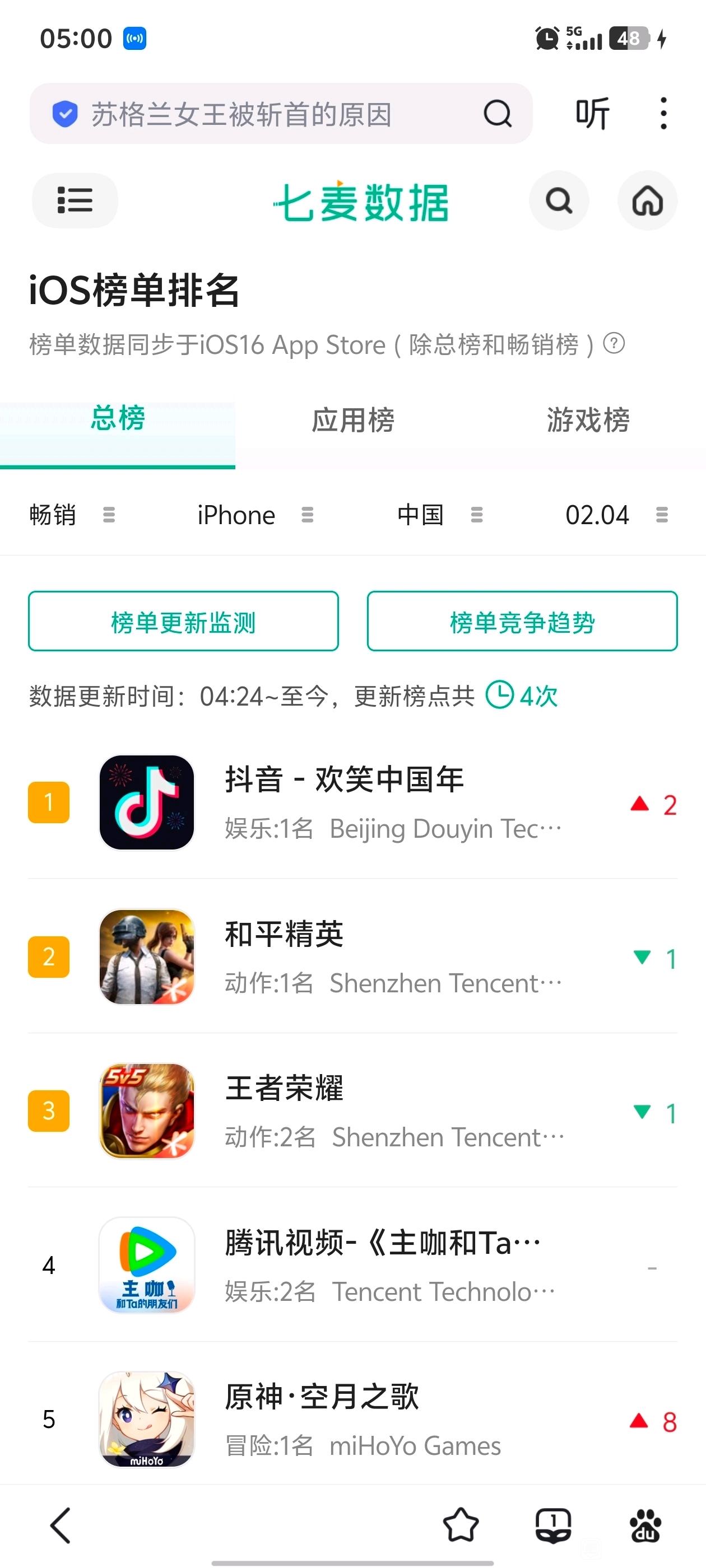This screenshot has width=706, height=1568.
Task: Switch to the 应用榜 tab
Action: pyautogui.click(x=352, y=420)
